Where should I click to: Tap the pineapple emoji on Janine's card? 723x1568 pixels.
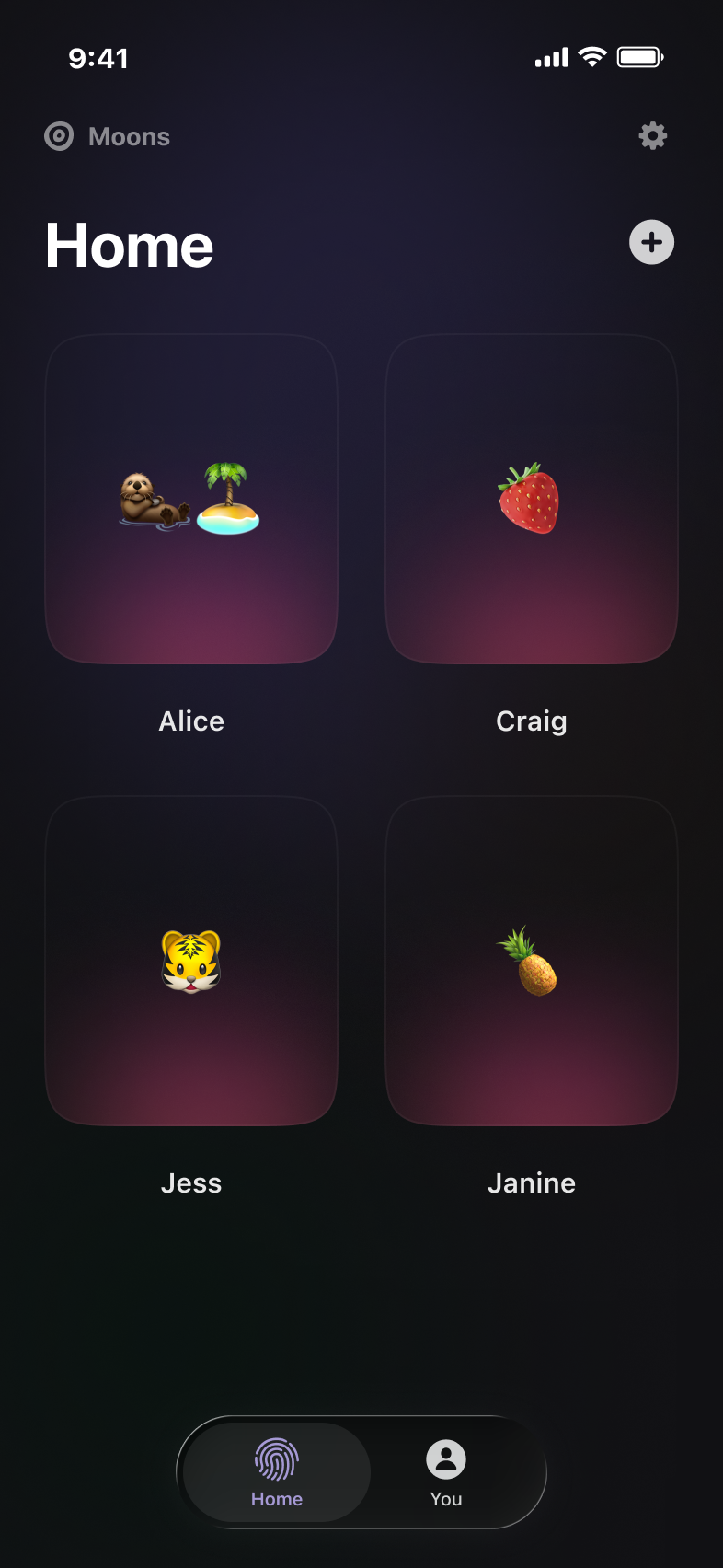(x=532, y=961)
